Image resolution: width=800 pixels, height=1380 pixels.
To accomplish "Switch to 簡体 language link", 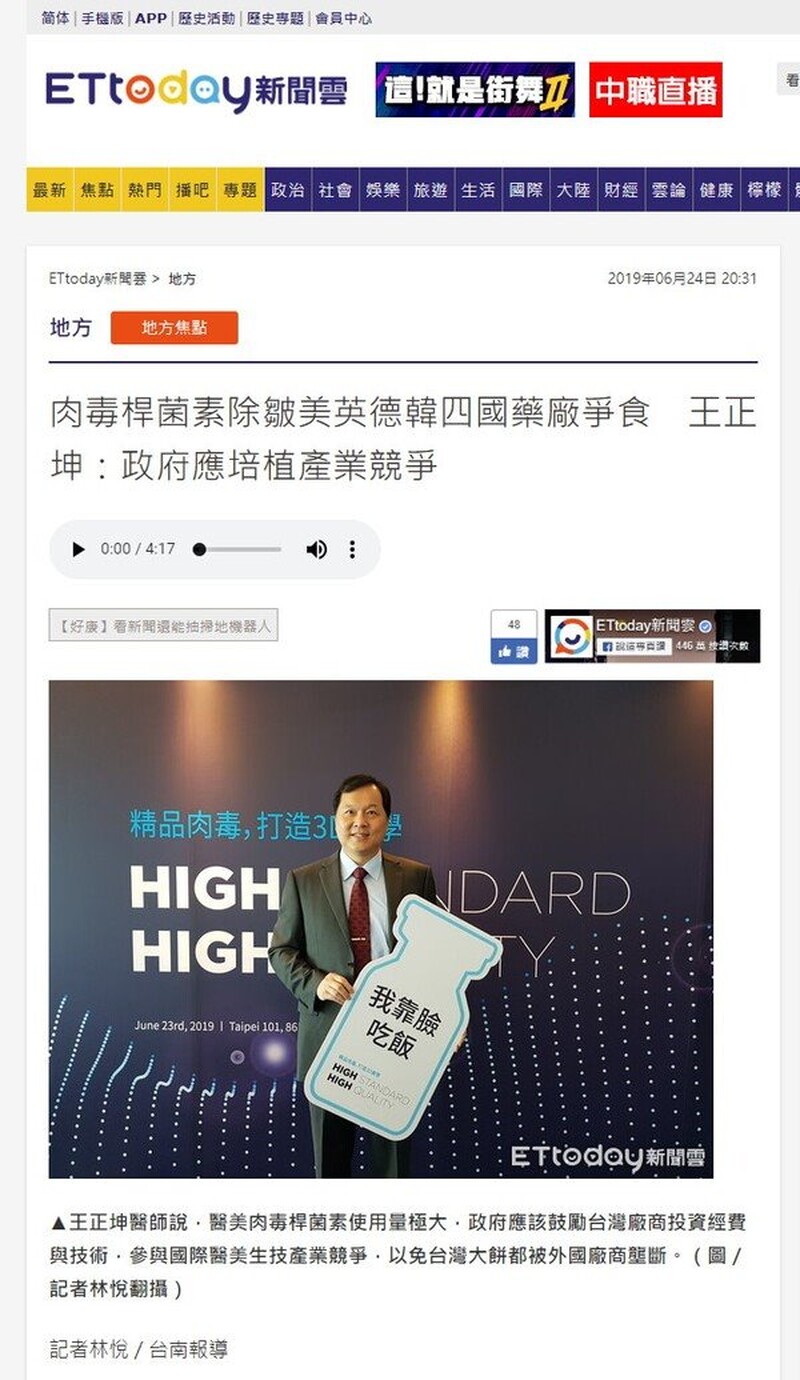I will pyautogui.click(x=56, y=18).
